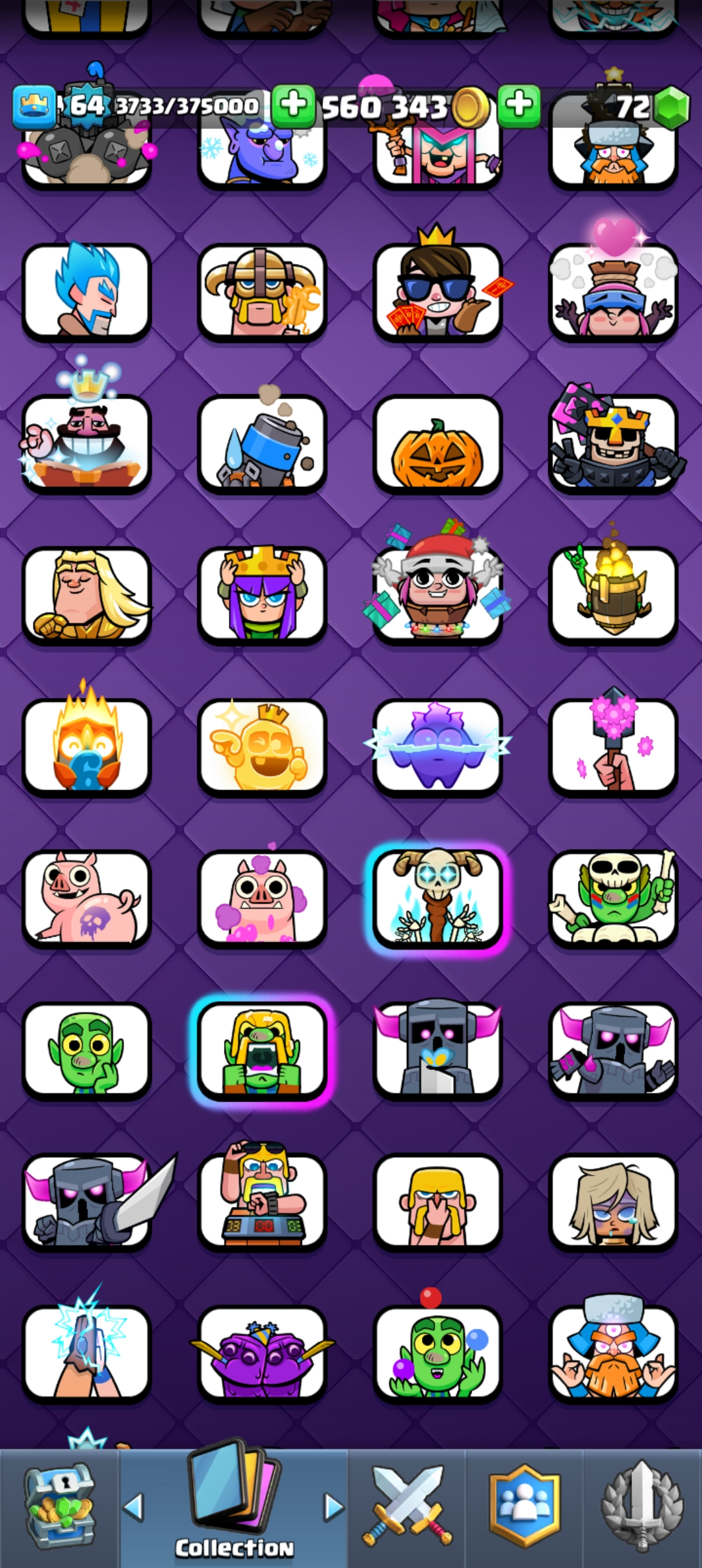702x1568 pixels.
Task: Select the jack-o'-lantern pumpkin emote
Action: click(437, 446)
